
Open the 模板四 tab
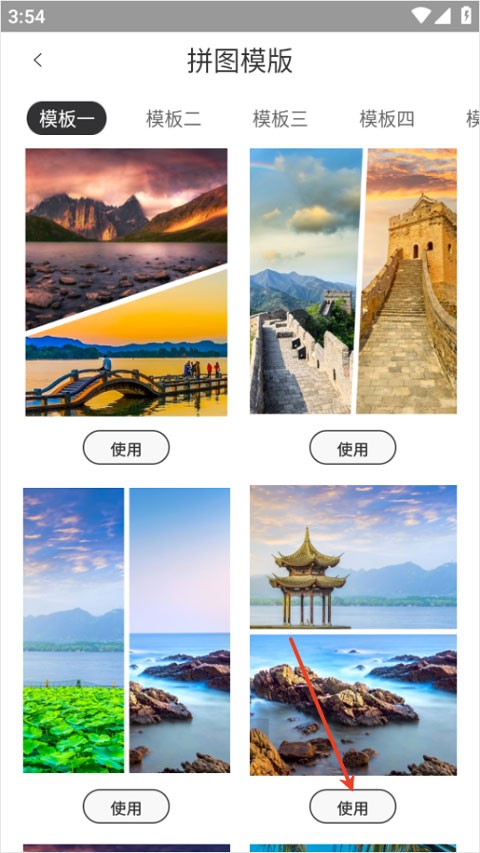pyautogui.click(x=386, y=119)
